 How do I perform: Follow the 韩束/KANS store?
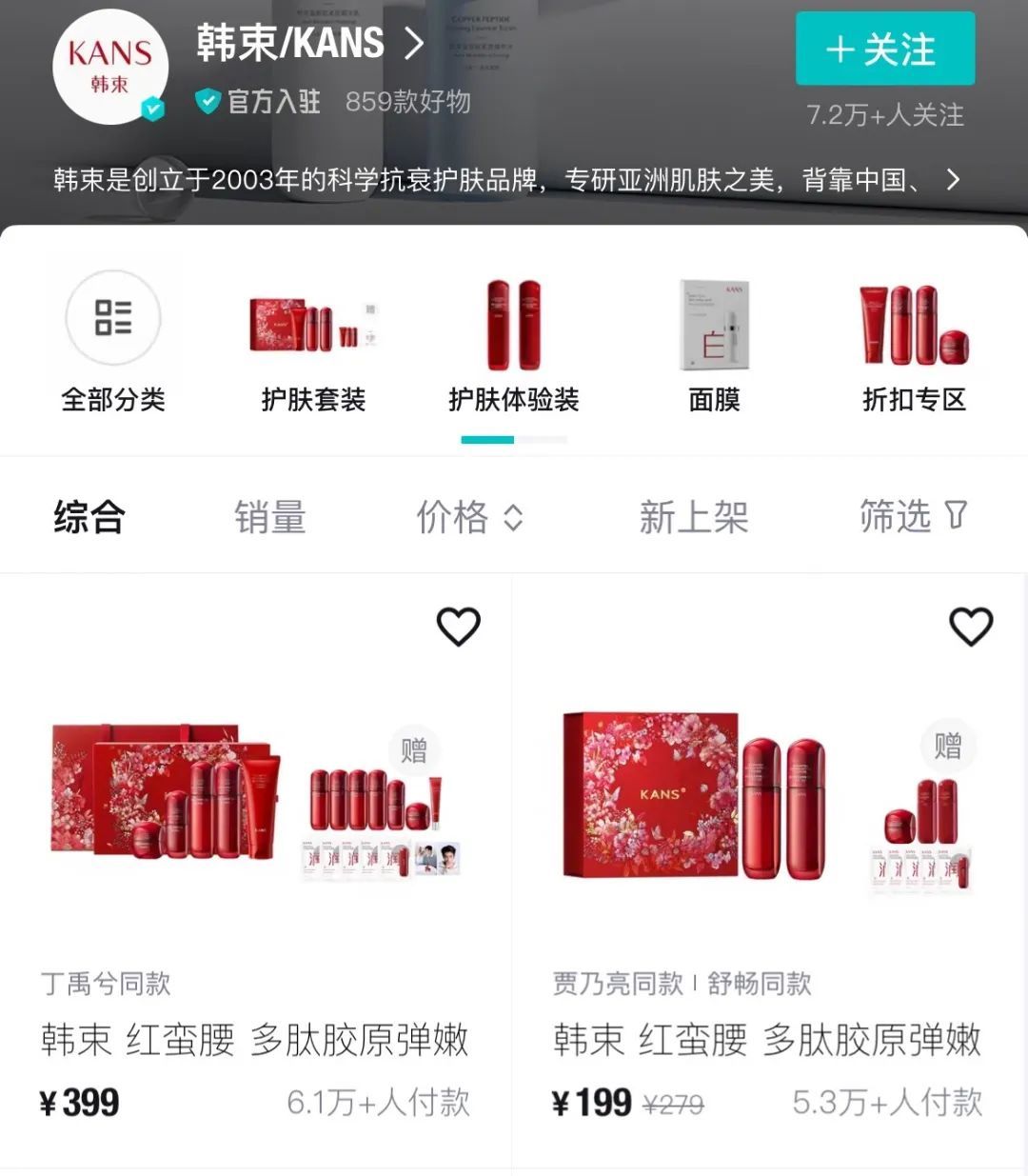coord(884,50)
